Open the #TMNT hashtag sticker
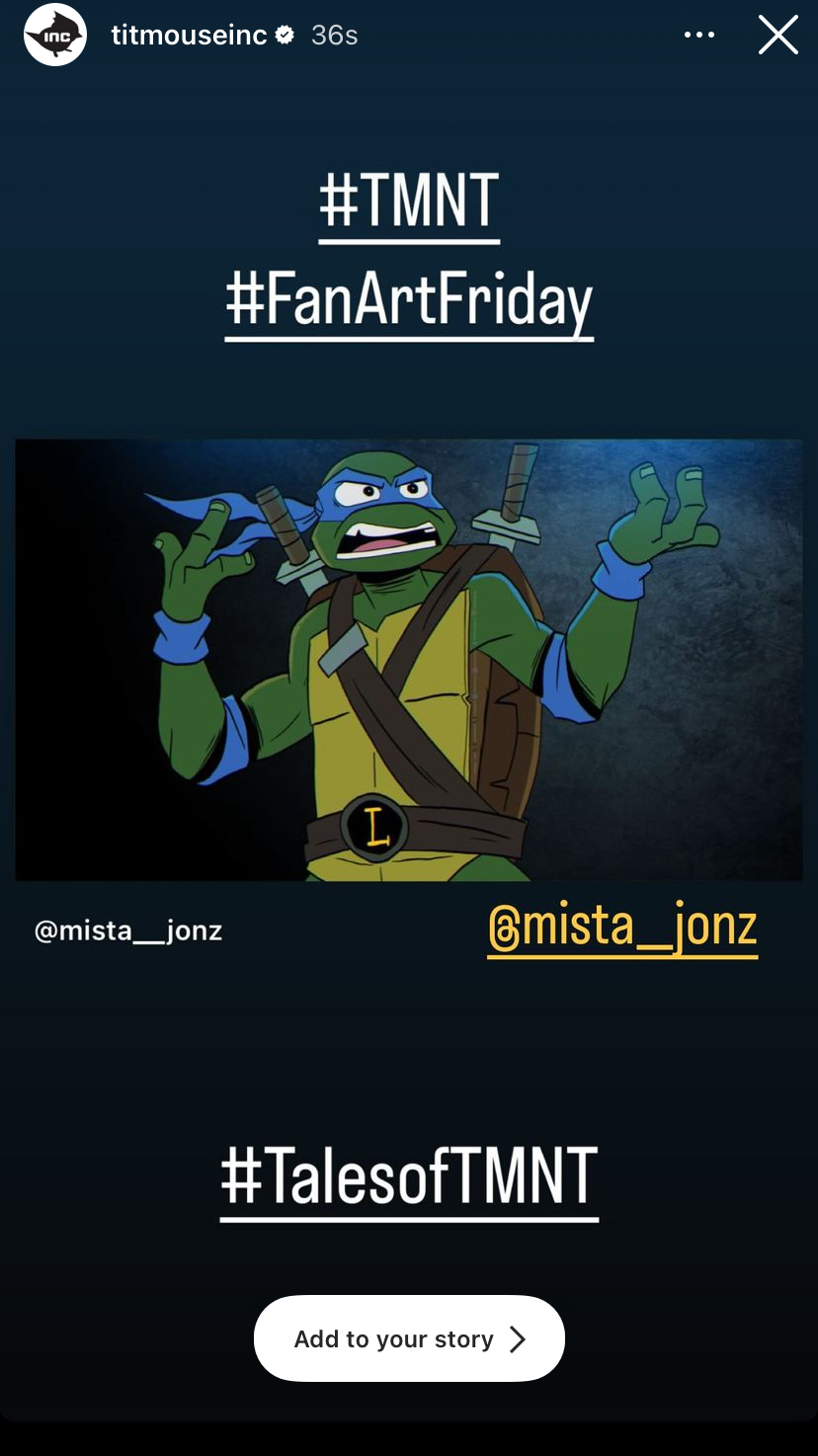Image resolution: width=818 pixels, height=1456 pixels. pos(409,202)
